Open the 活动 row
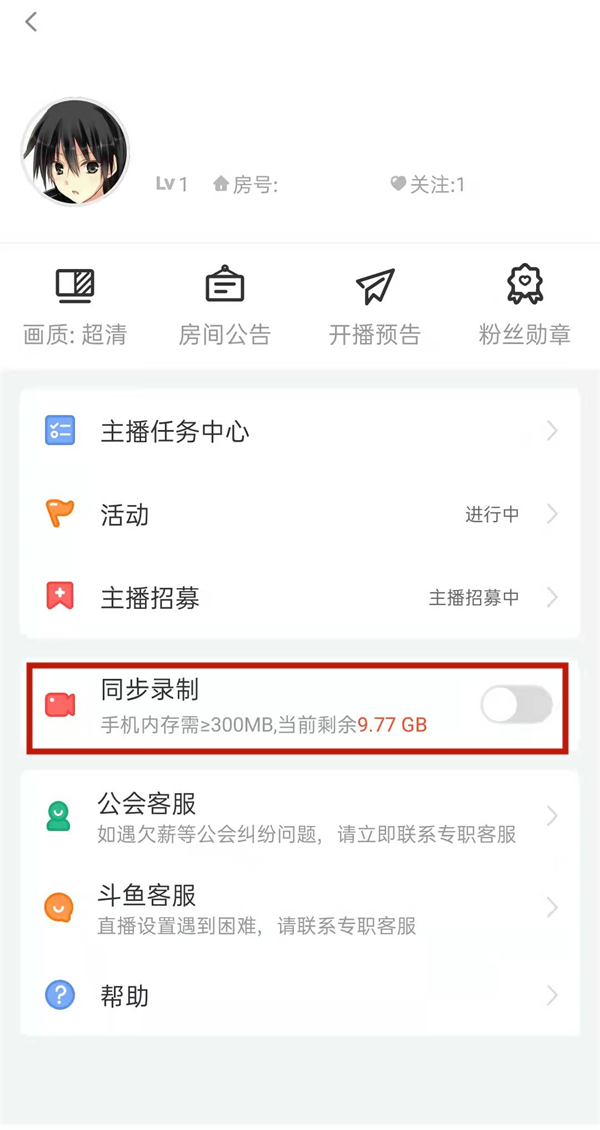Image resolution: width=600 pixels, height=1130 pixels. (300, 515)
